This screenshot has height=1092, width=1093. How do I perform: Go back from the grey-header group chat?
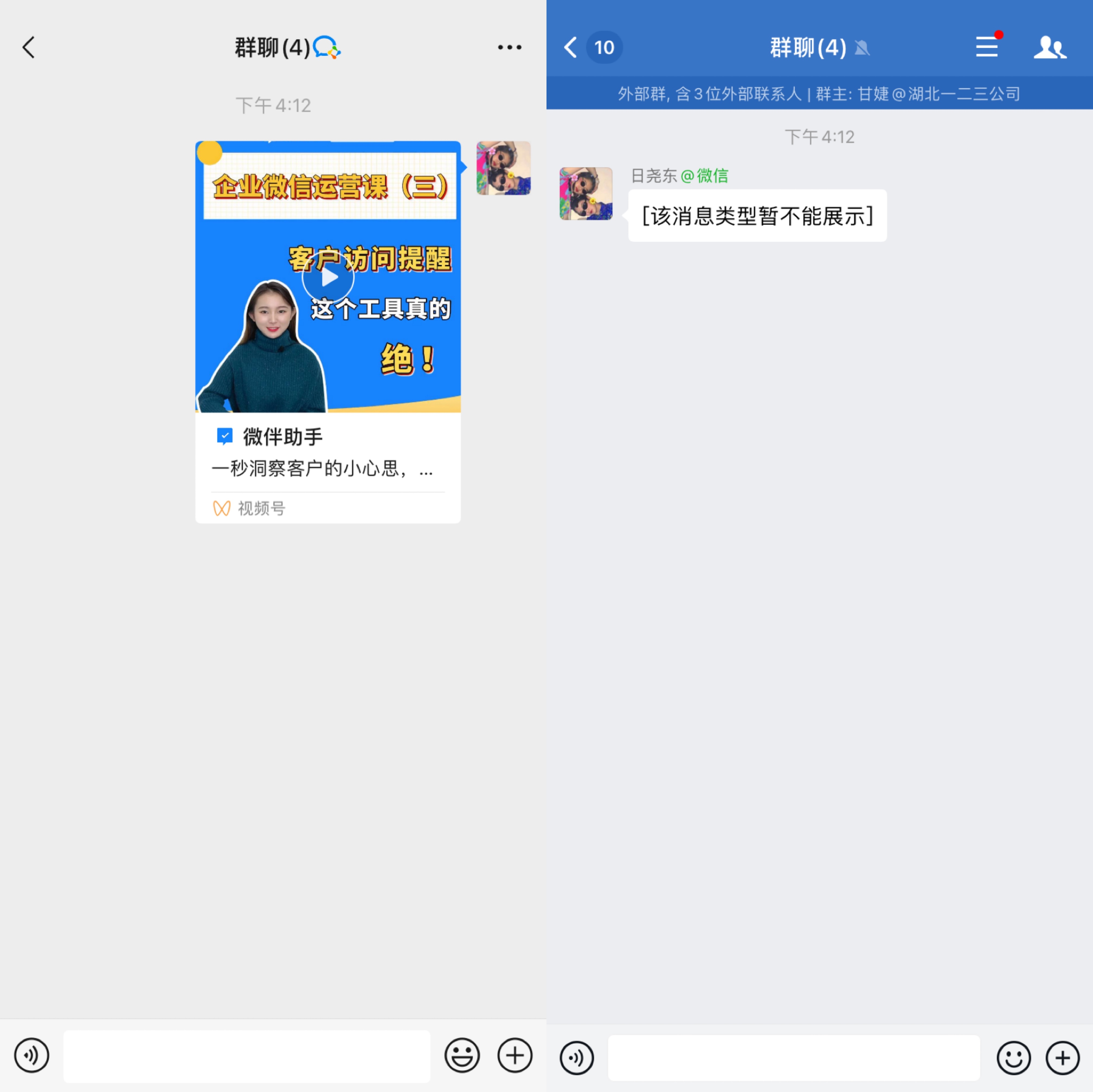[x=29, y=47]
